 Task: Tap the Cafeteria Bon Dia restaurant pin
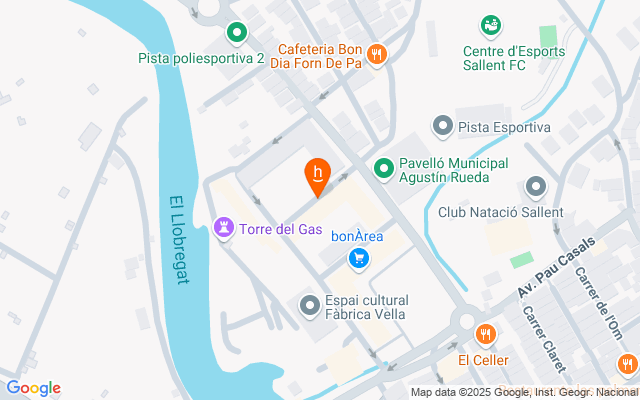pyautogui.click(x=376, y=55)
